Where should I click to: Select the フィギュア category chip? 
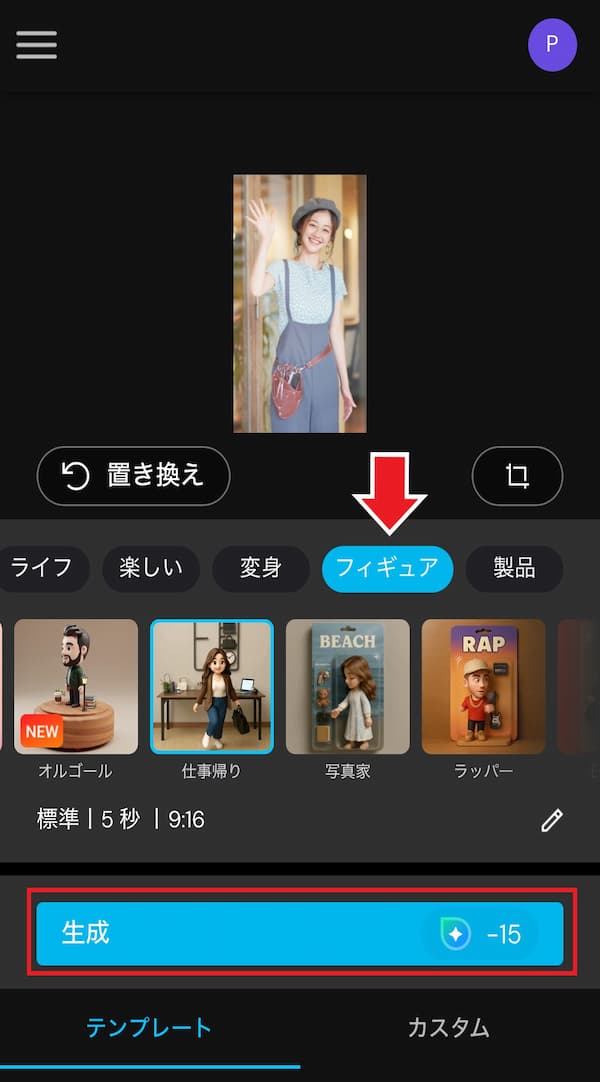coord(387,569)
